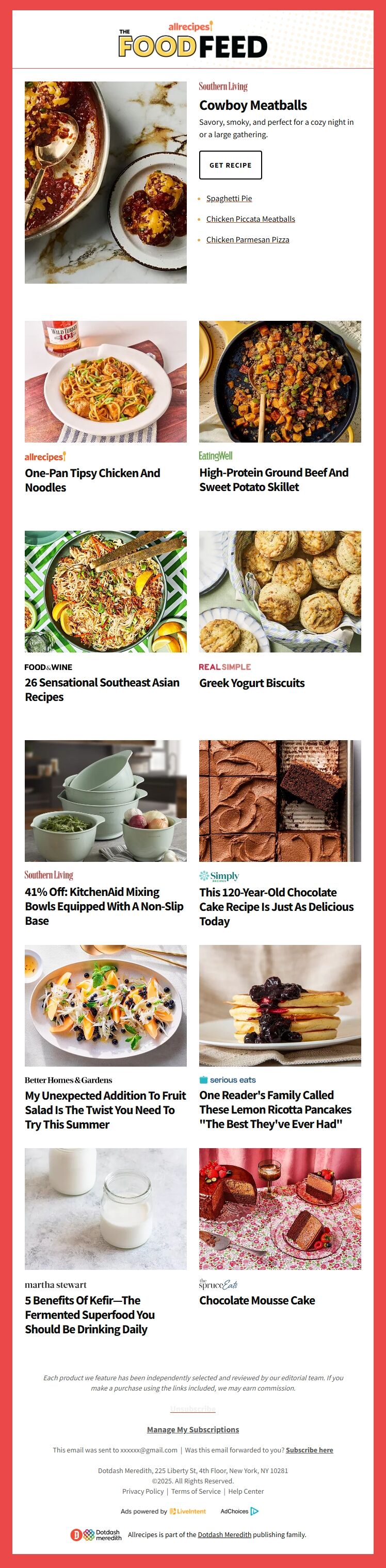Open the Lemon Ricotta Pancakes article
The height and width of the screenshot is (1568, 386).
[275, 1109]
